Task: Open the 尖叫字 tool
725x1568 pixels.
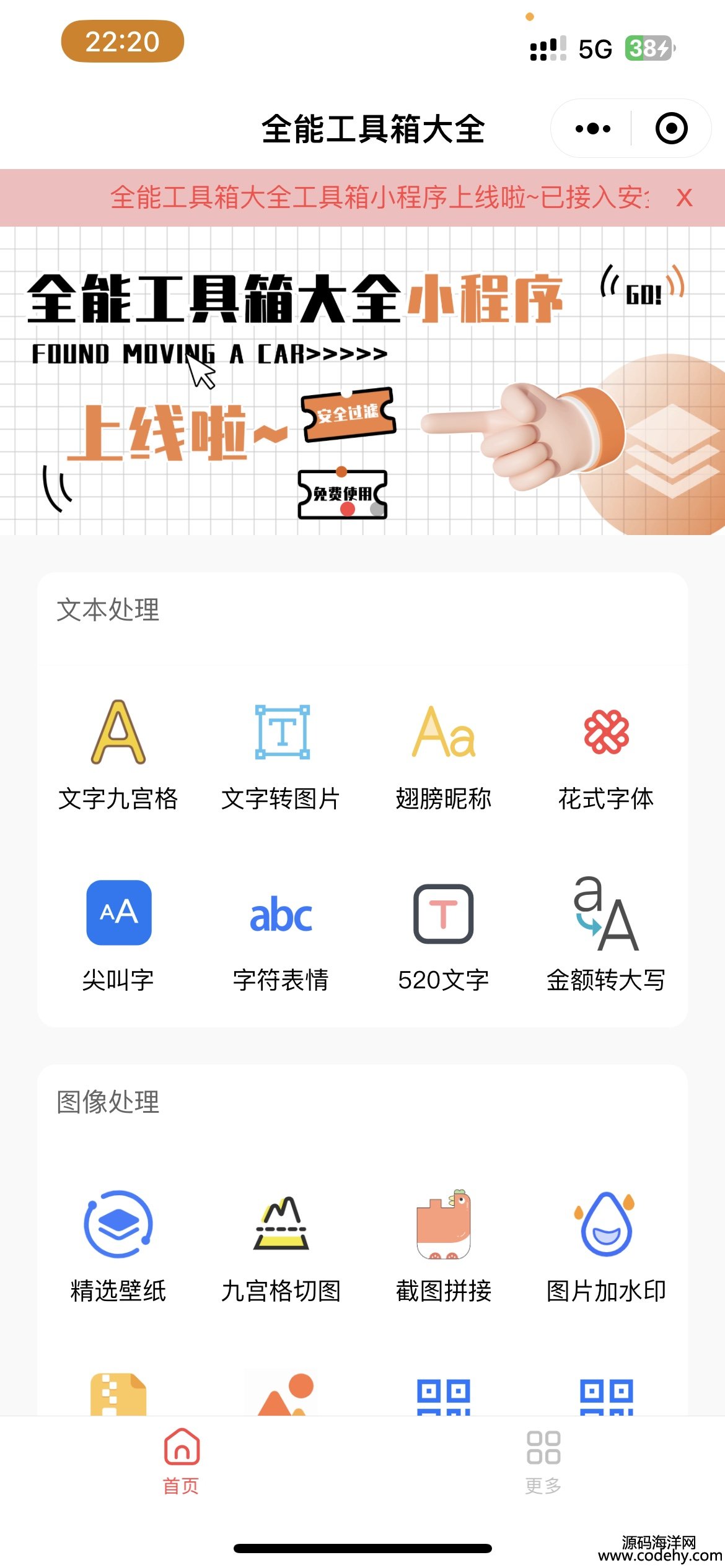Action: [118, 935]
